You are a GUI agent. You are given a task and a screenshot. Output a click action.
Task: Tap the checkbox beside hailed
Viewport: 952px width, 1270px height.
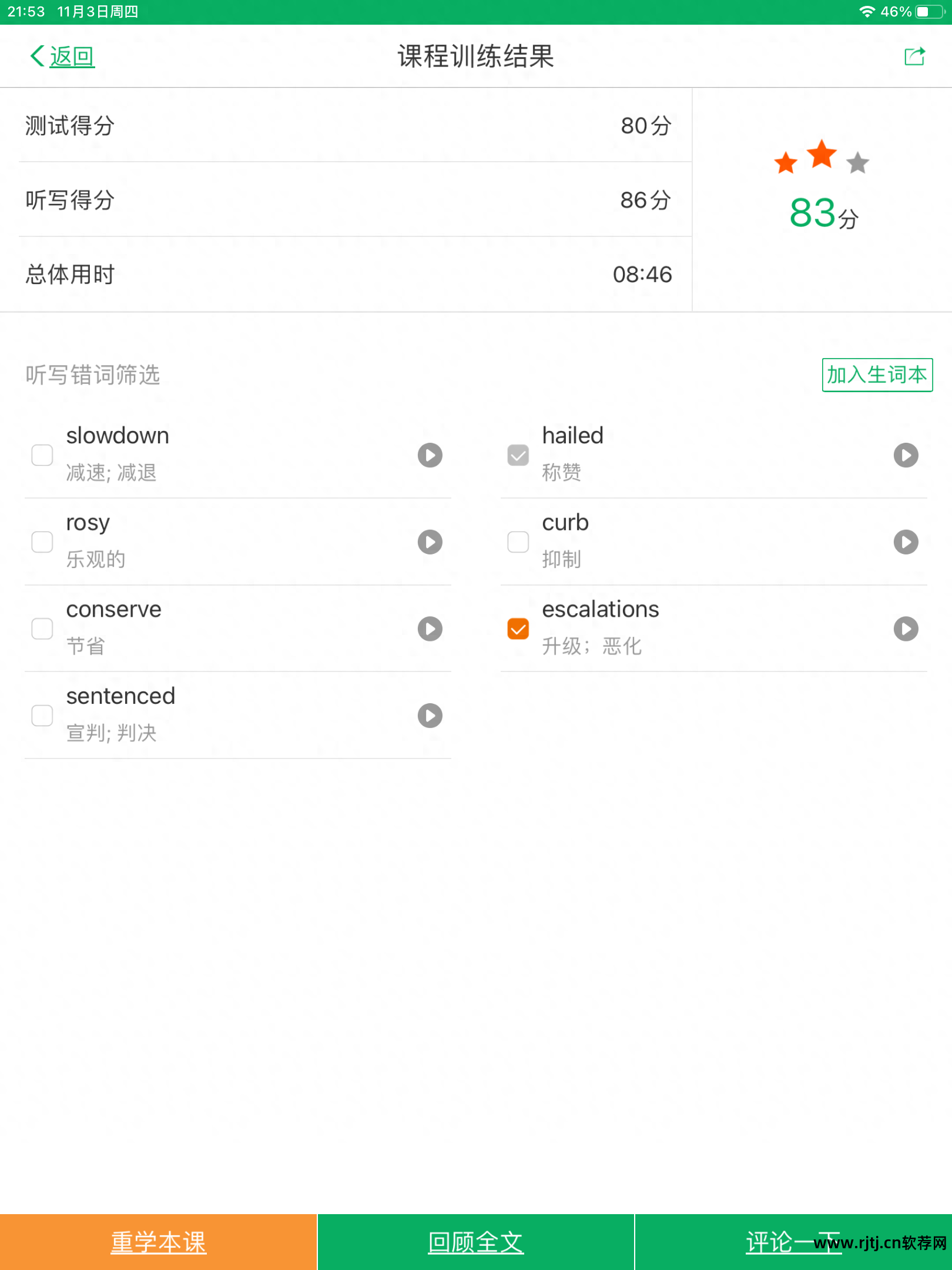[518, 454]
